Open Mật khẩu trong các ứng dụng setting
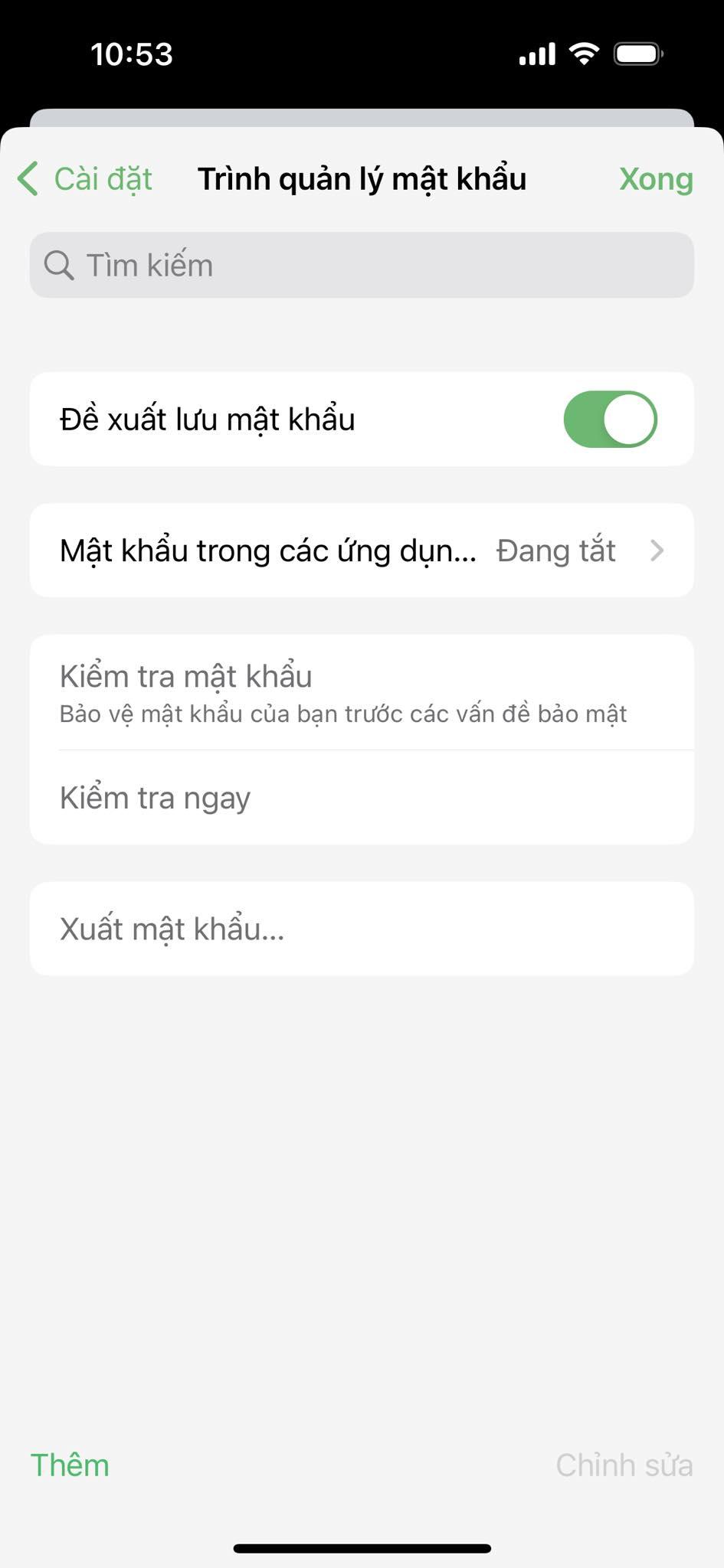Viewport: 724px width, 1568px height. pos(362,550)
